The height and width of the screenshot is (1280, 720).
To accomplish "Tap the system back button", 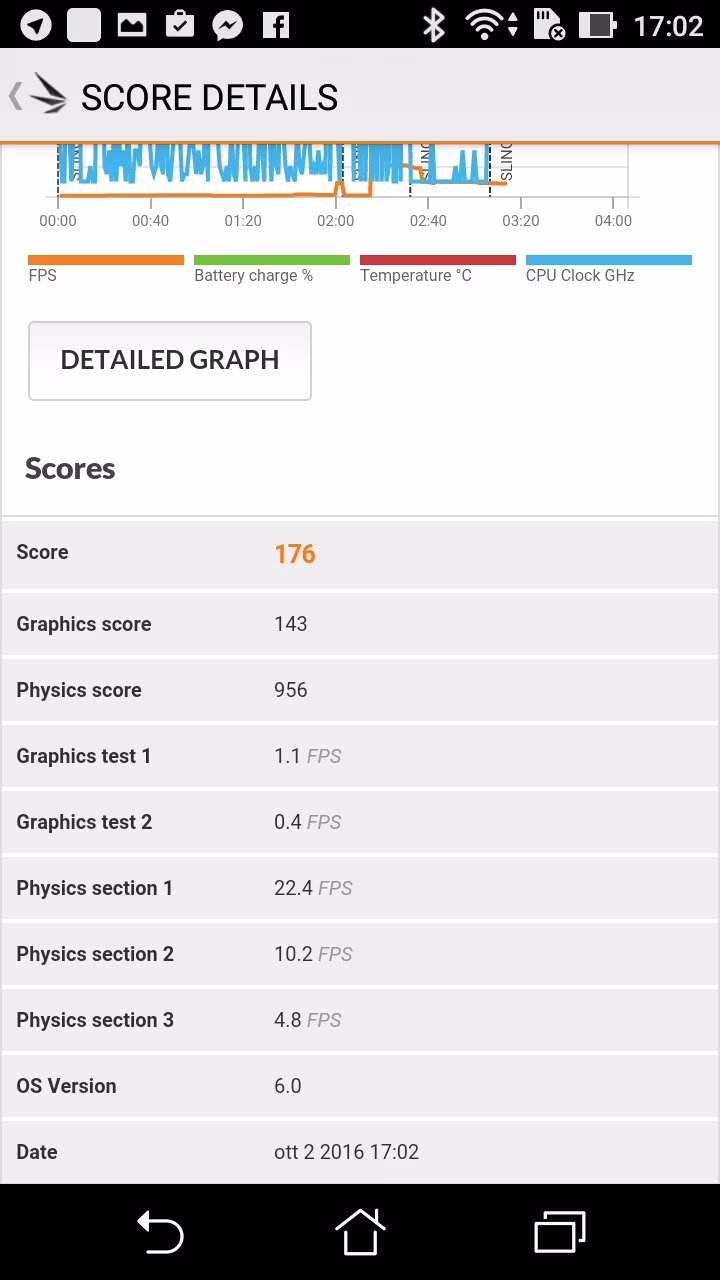I will tap(160, 1231).
